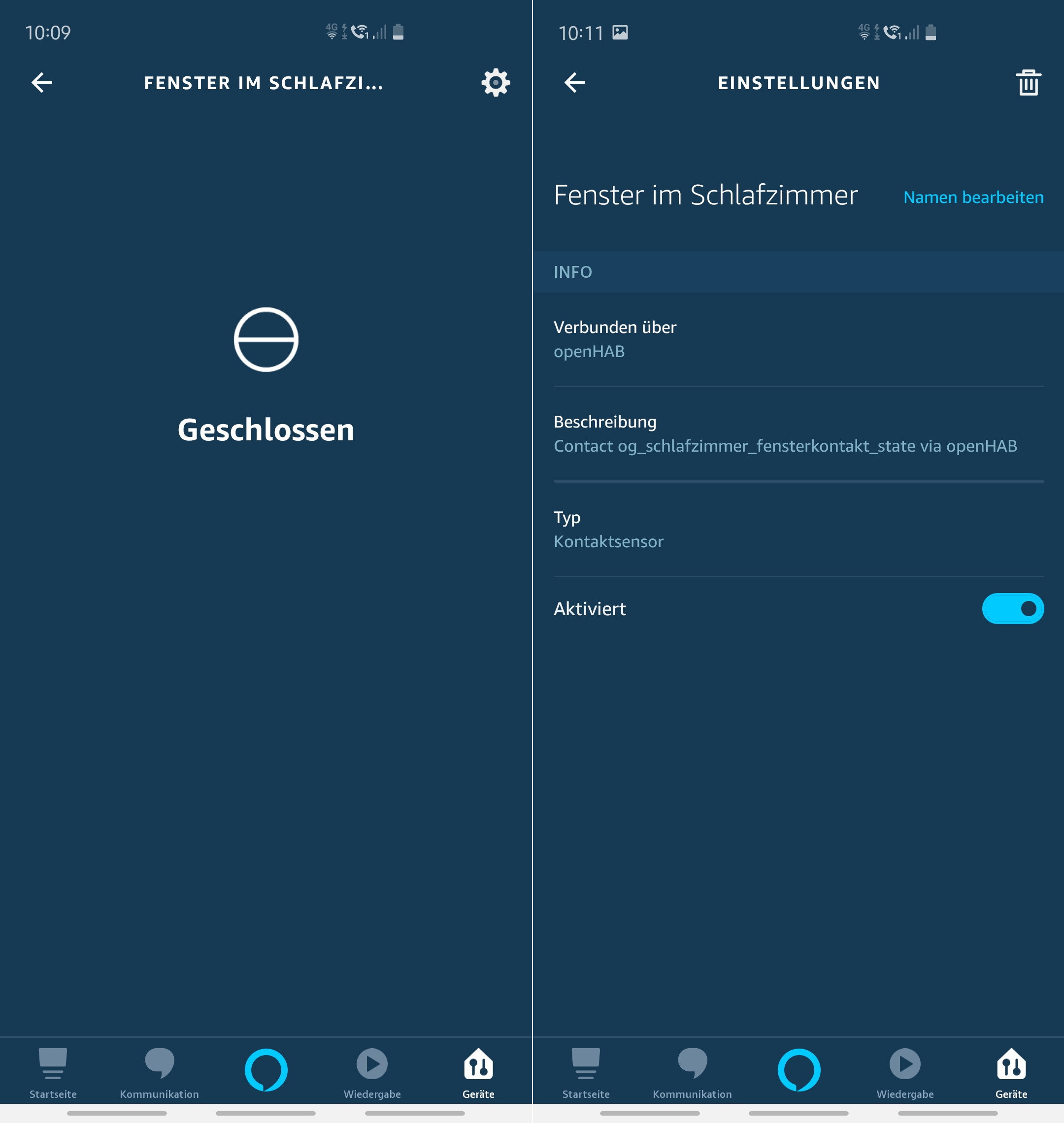Tap the Alexa button on the Geschlossen screen
The height and width of the screenshot is (1123, 1064).
[266, 1070]
